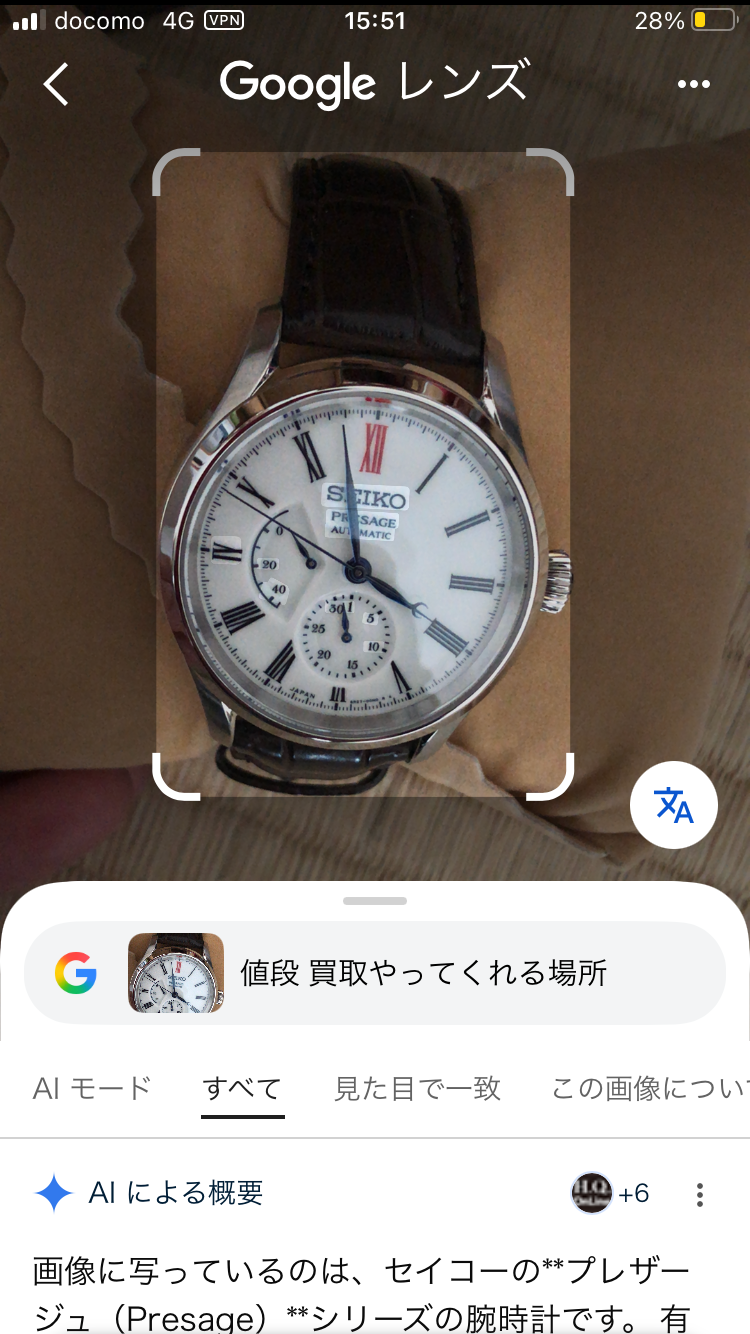Tap the translate floating button
750x1334 pixels.
click(x=674, y=805)
